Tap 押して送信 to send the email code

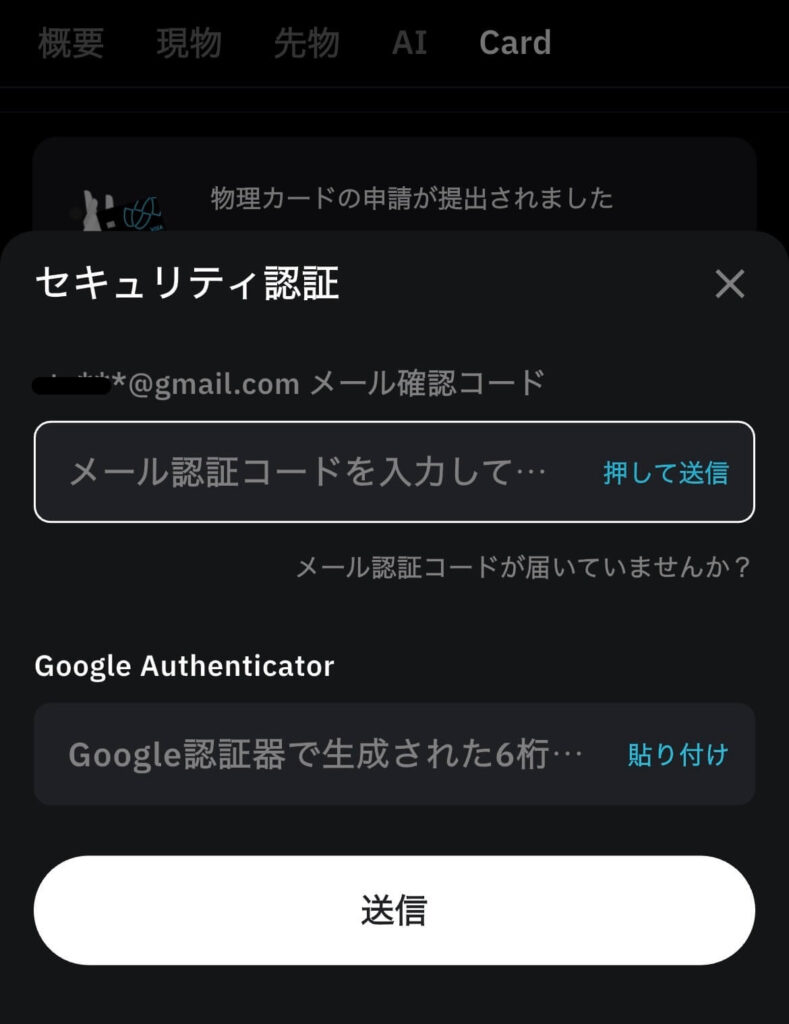pos(666,470)
